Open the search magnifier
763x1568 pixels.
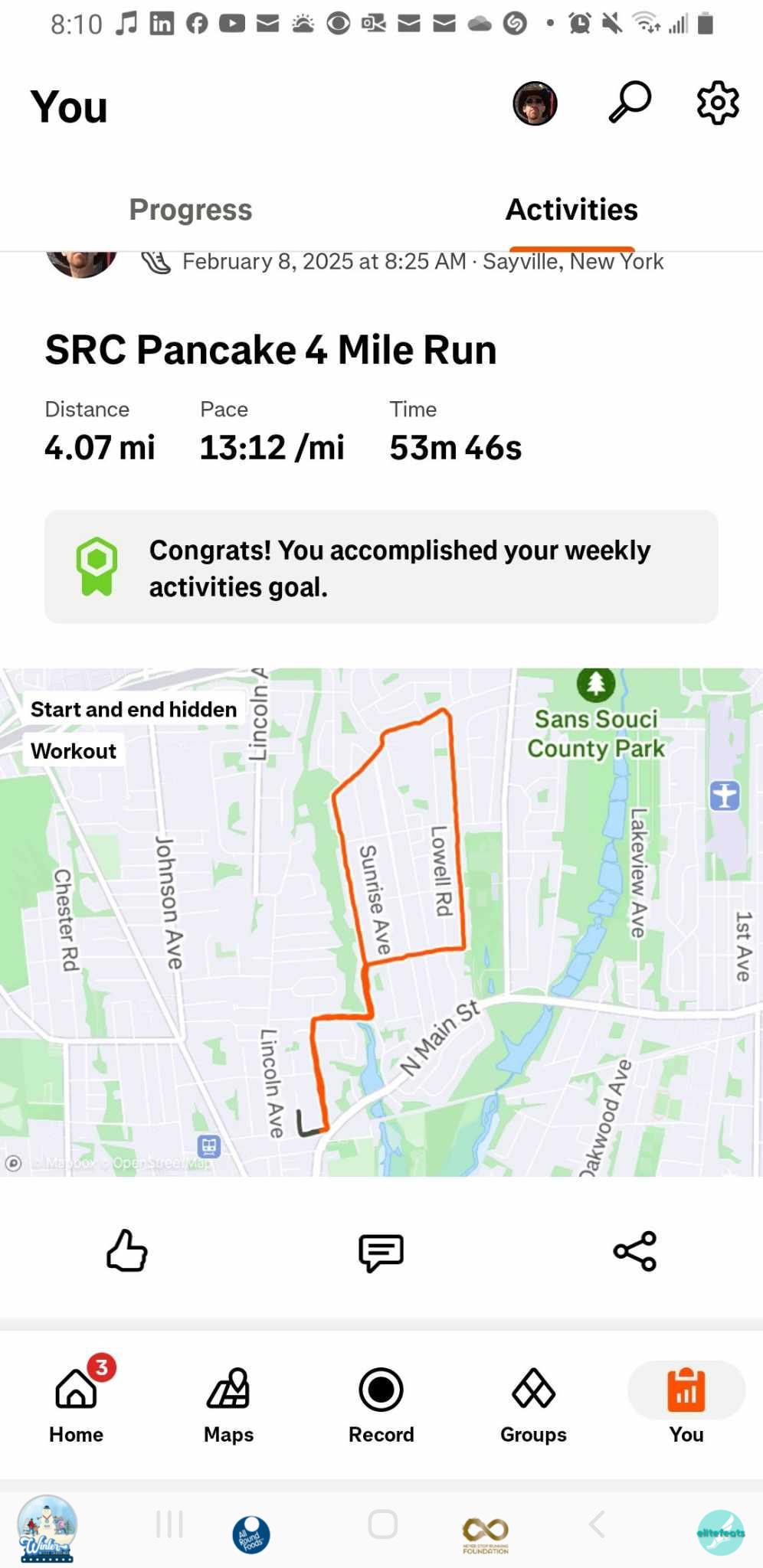coord(630,103)
